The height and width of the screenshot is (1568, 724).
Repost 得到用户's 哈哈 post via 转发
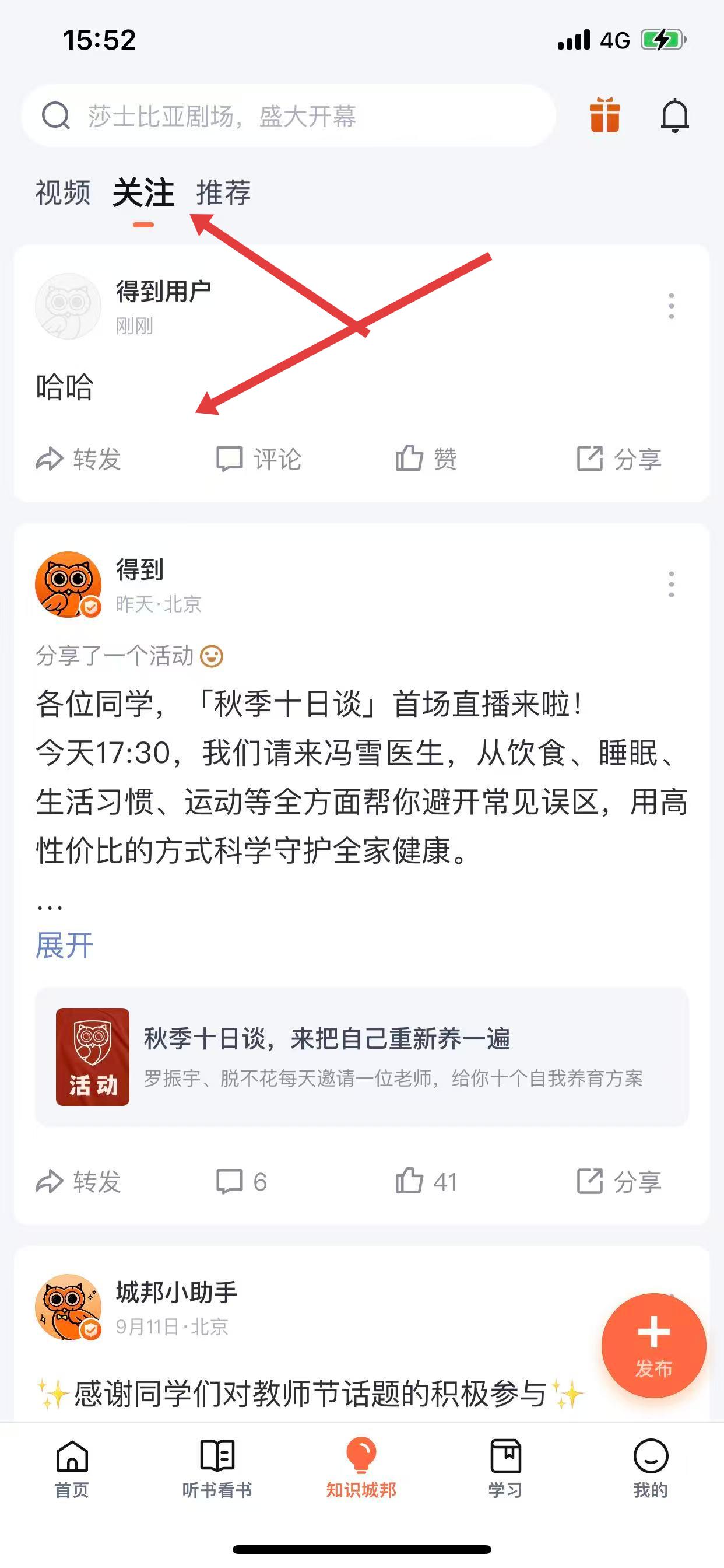tap(79, 459)
